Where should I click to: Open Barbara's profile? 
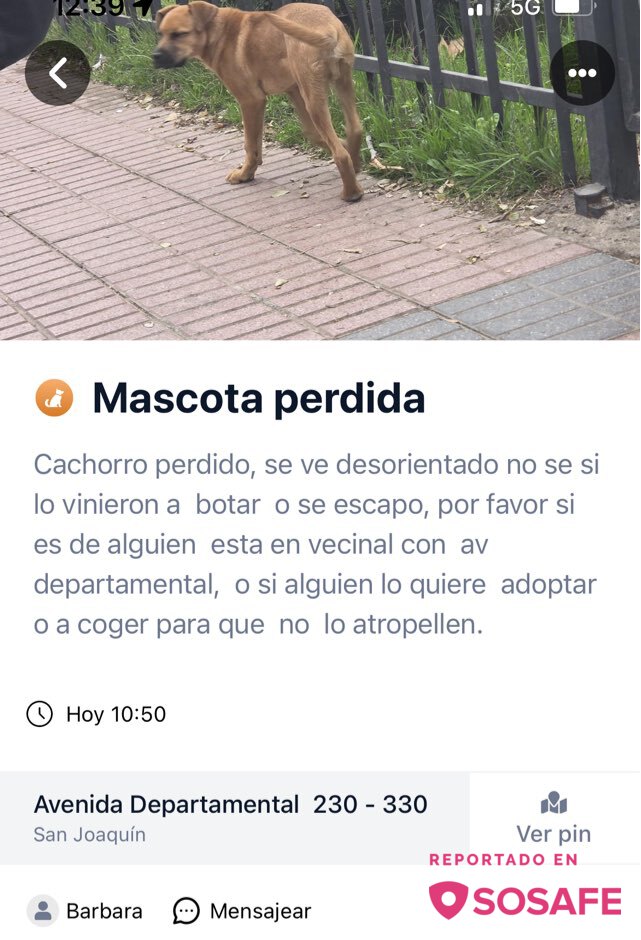click(85, 911)
